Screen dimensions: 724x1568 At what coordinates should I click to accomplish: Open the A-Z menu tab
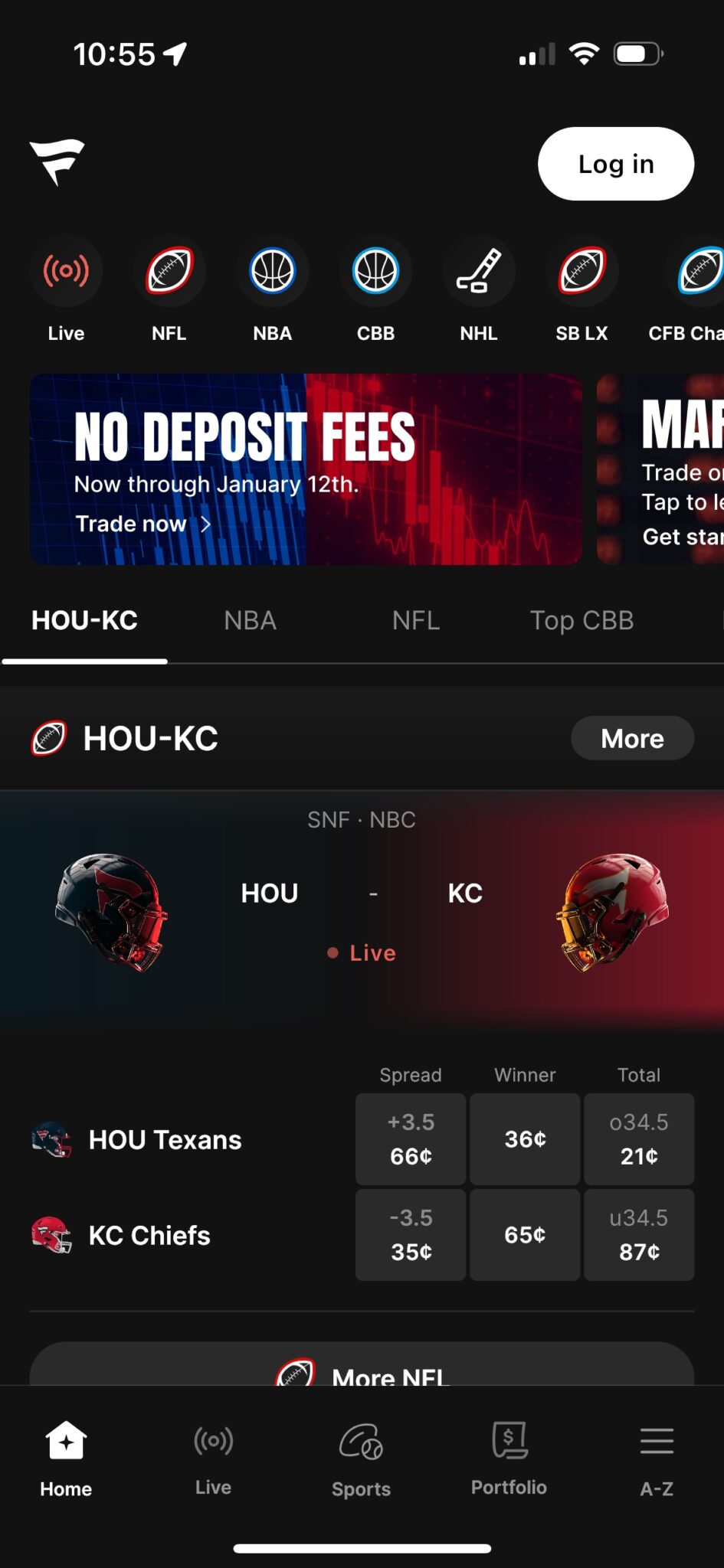657,1459
